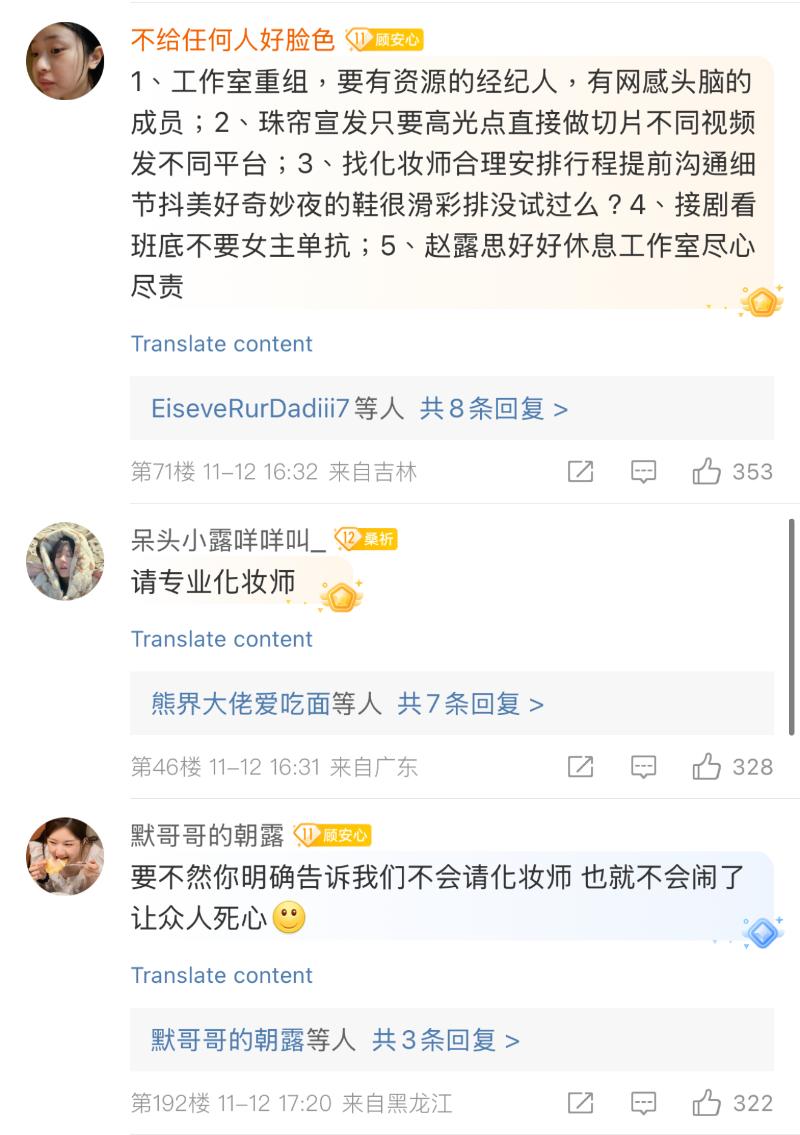The width and height of the screenshot is (800, 1135).
Task: Open avatar of 呆头小露咩咩叫_
Action: click(x=65, y=561)
